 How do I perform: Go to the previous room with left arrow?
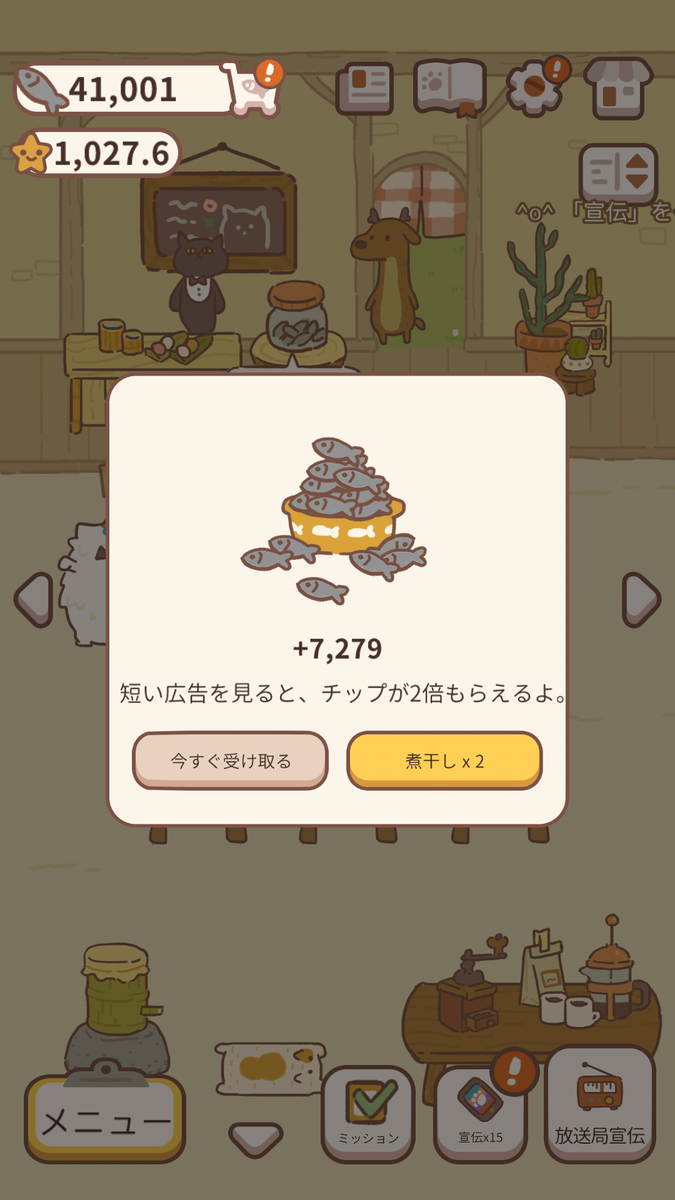point(33,600)
